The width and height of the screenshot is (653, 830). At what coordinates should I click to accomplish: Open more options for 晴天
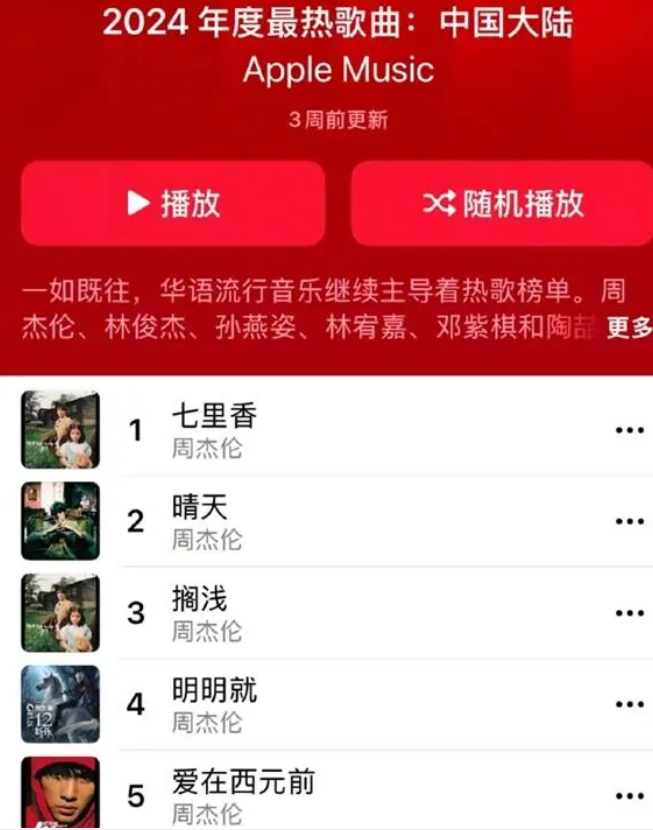click(x=629, y=521)
